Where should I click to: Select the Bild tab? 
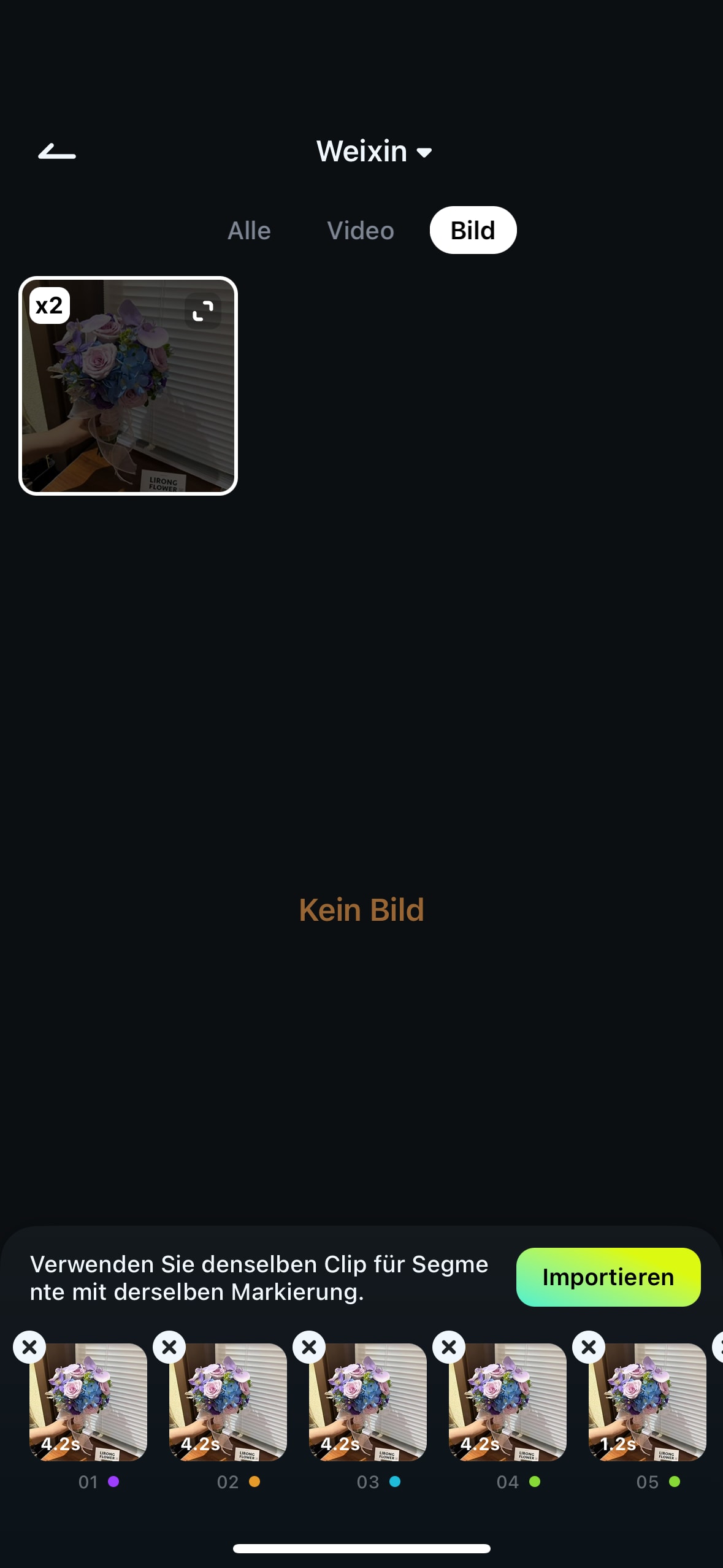[473, 231]
